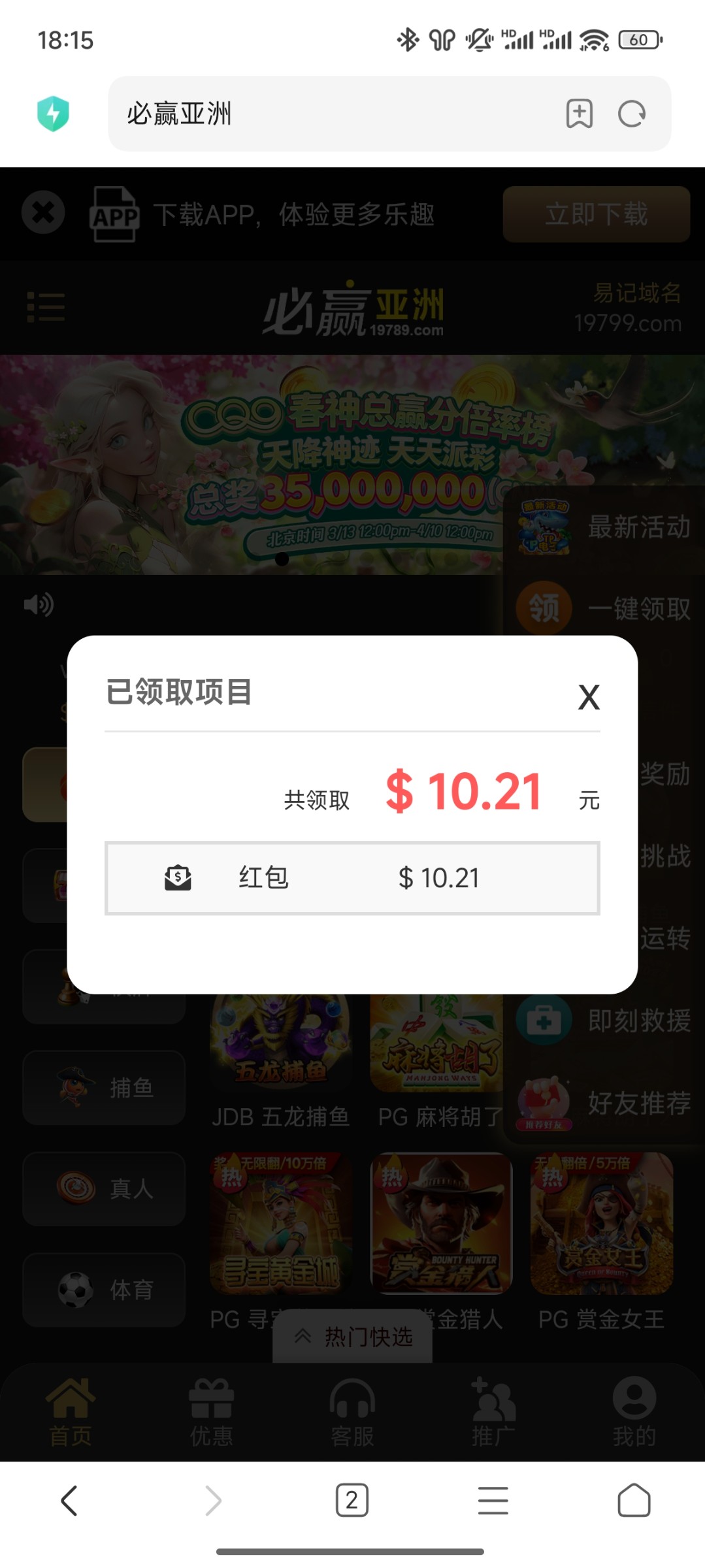Open the browser menu
This screenshot has width=705, height=1568.
coord(493,1500)
